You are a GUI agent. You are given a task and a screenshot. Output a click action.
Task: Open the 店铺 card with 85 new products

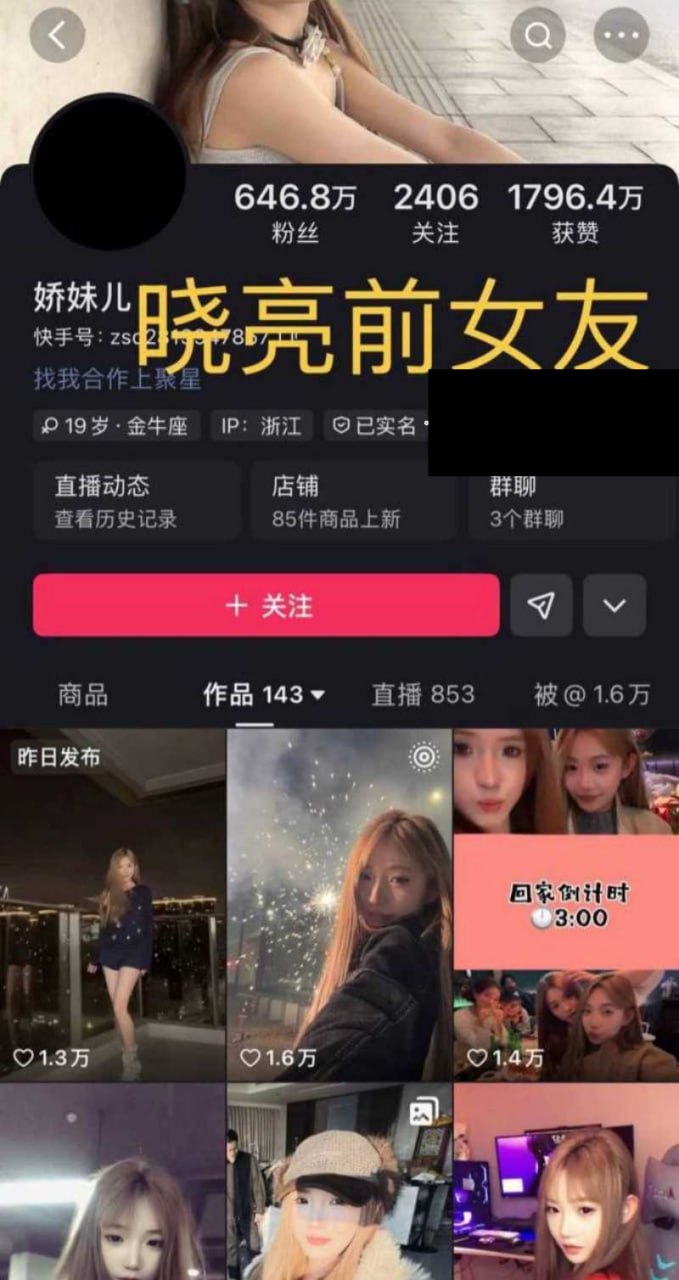[x=355, y=501]
